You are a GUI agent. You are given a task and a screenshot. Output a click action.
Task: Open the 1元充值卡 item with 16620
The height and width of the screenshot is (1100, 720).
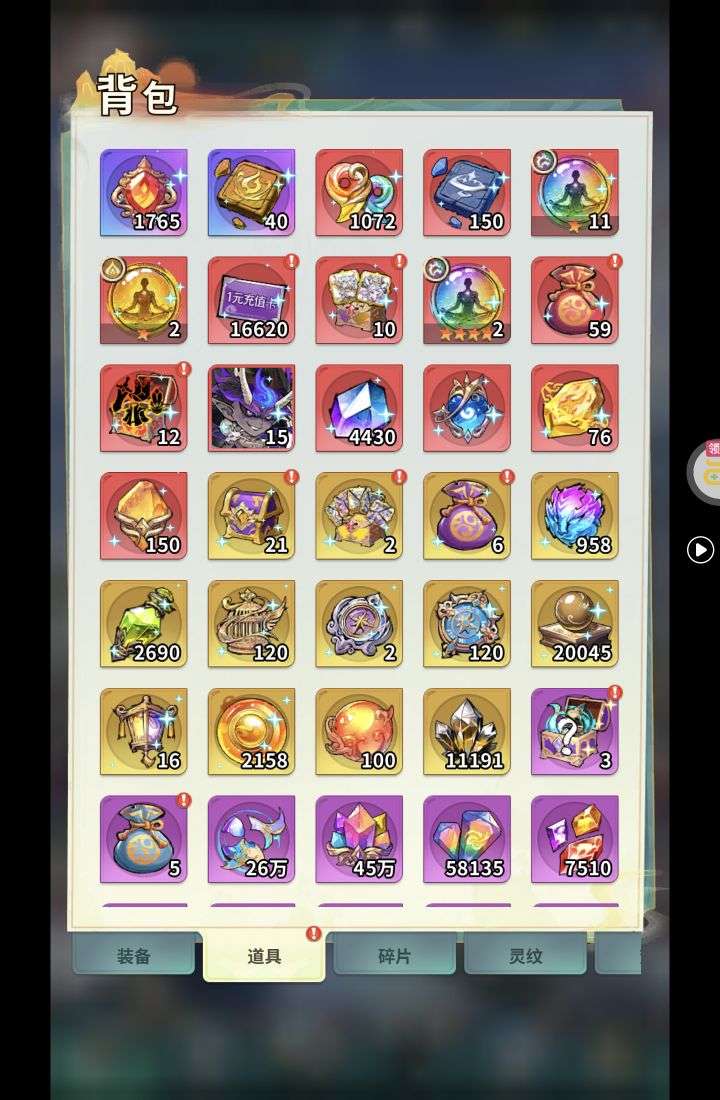pos(251,301)
